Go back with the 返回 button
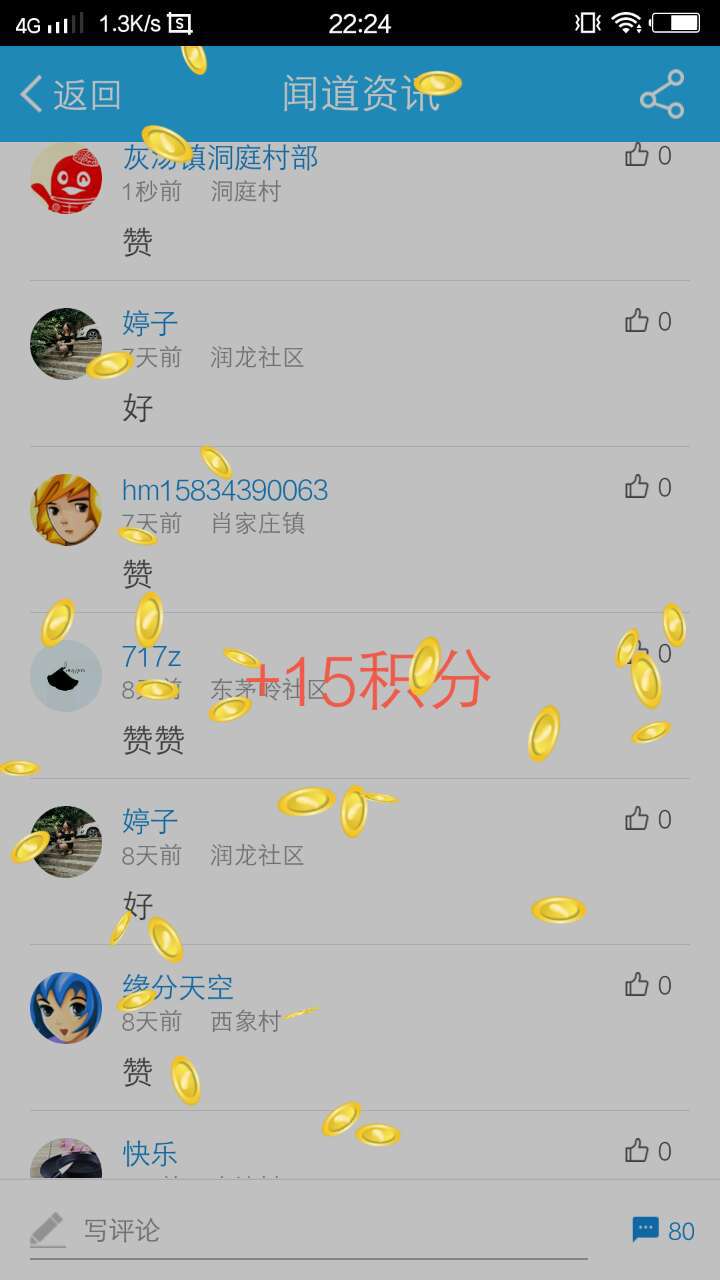Viewport: 720px width, 1280px height. coord(70,95)
